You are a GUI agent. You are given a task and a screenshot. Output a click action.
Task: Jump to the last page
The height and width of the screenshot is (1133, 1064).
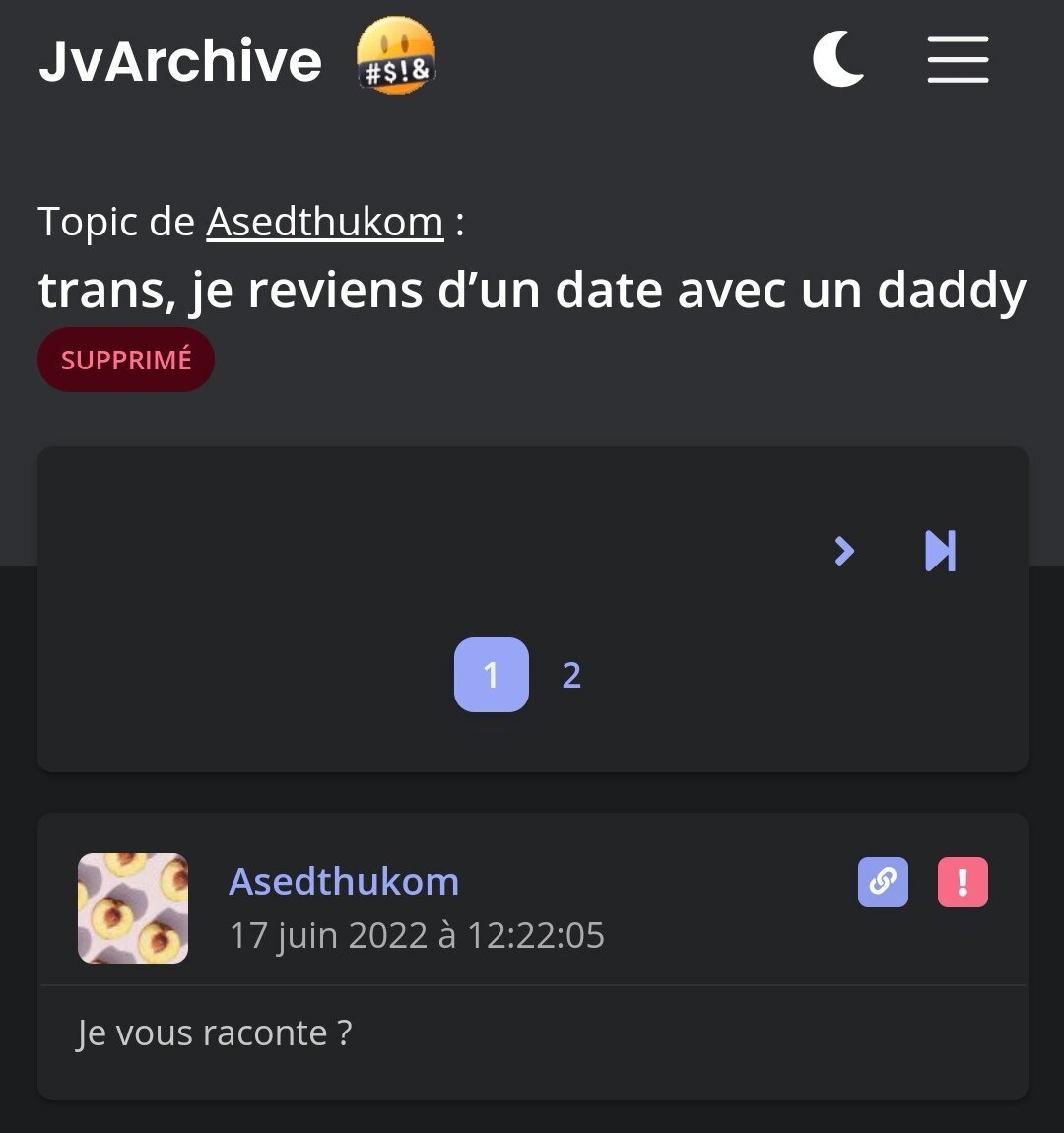[940, 551]
